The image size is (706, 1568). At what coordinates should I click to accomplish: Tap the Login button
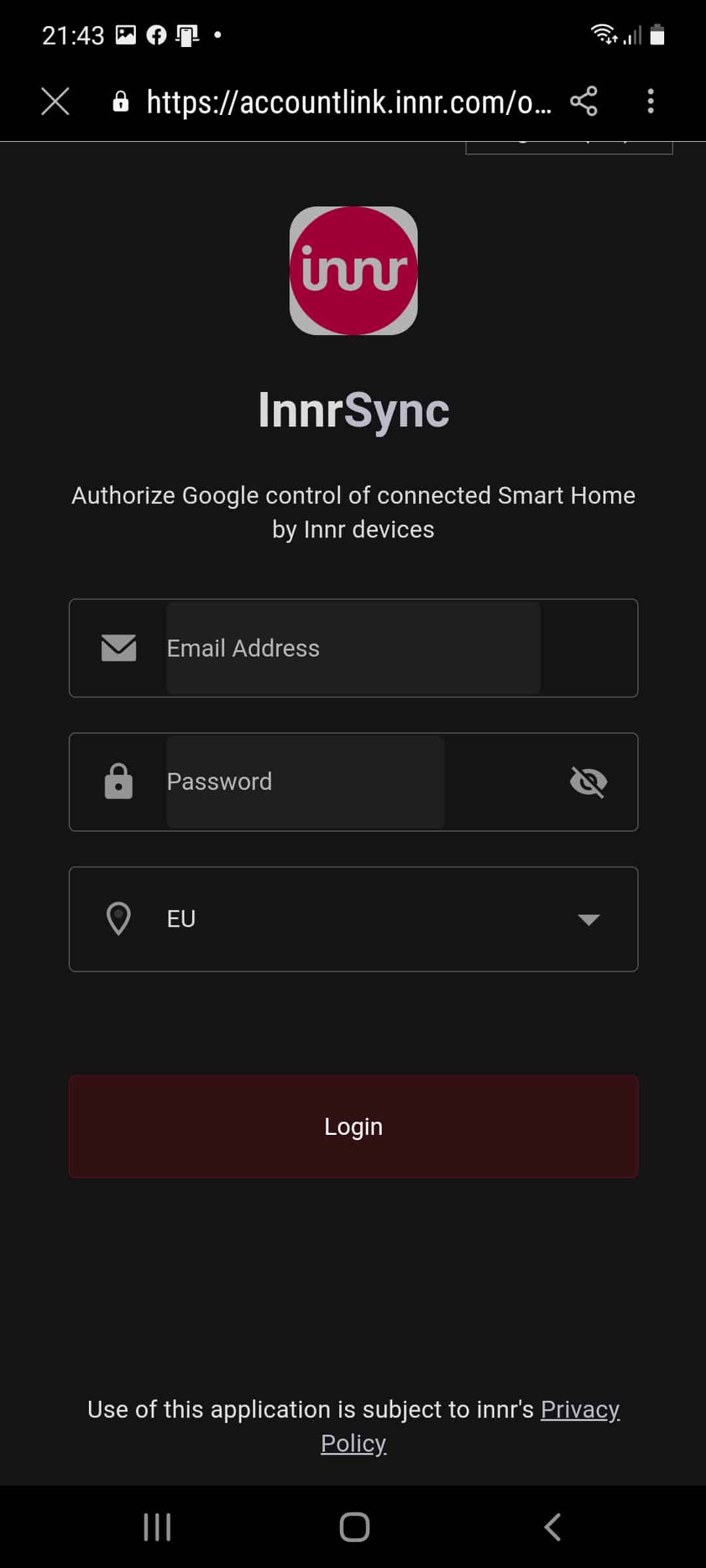pos(353,1126)
